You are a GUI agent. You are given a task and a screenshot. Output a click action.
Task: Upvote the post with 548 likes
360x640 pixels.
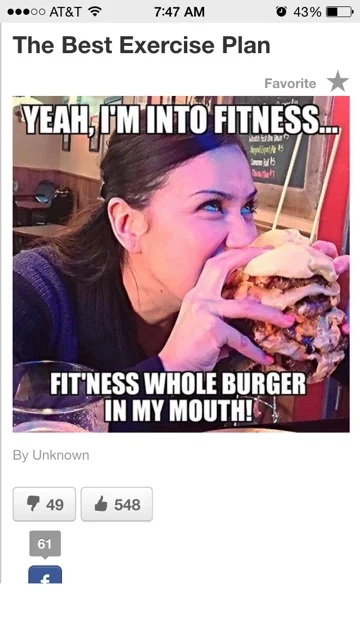coord(116,504)
